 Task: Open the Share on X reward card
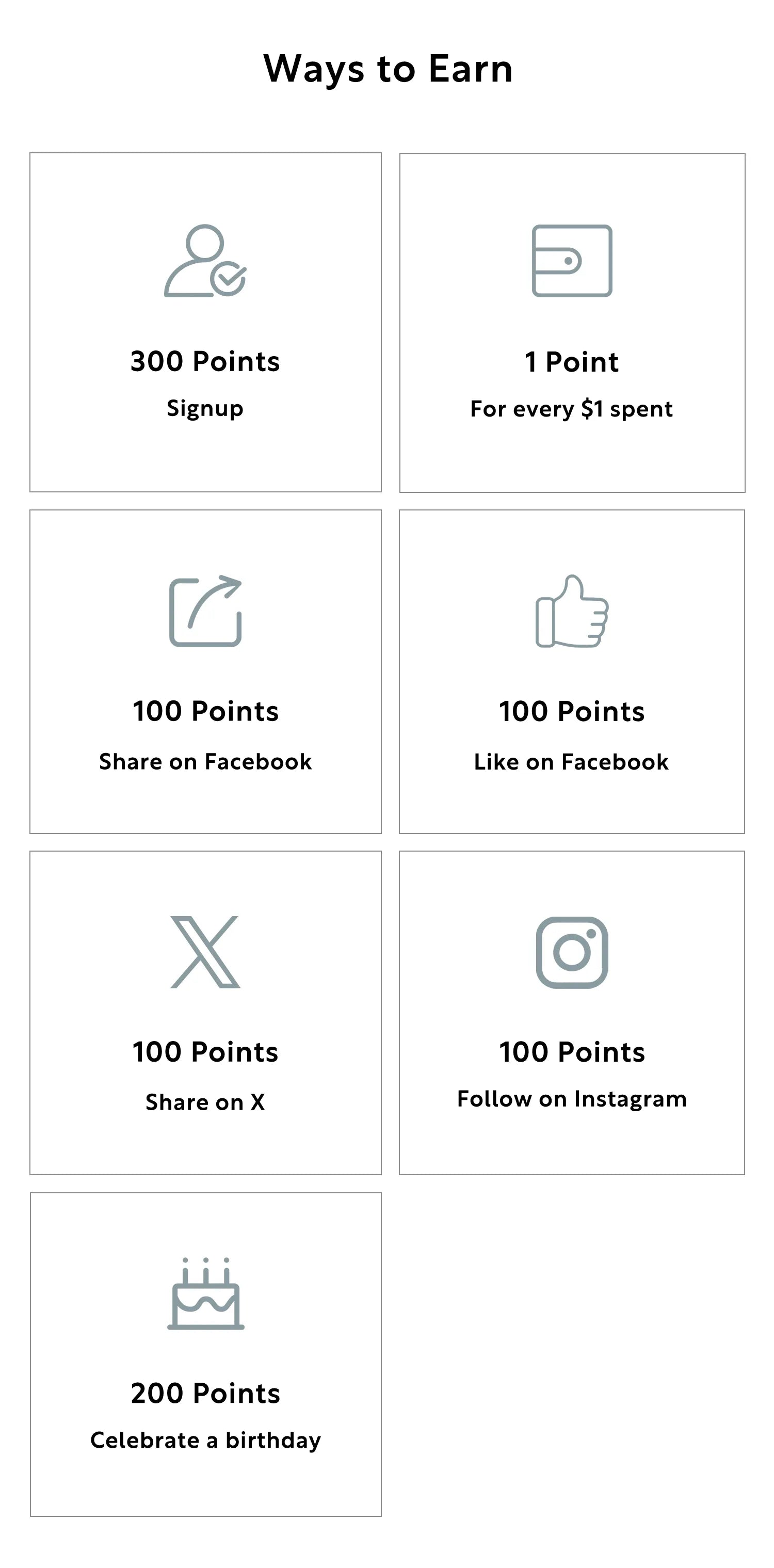pyautogui.click(x=206, y=1012)
